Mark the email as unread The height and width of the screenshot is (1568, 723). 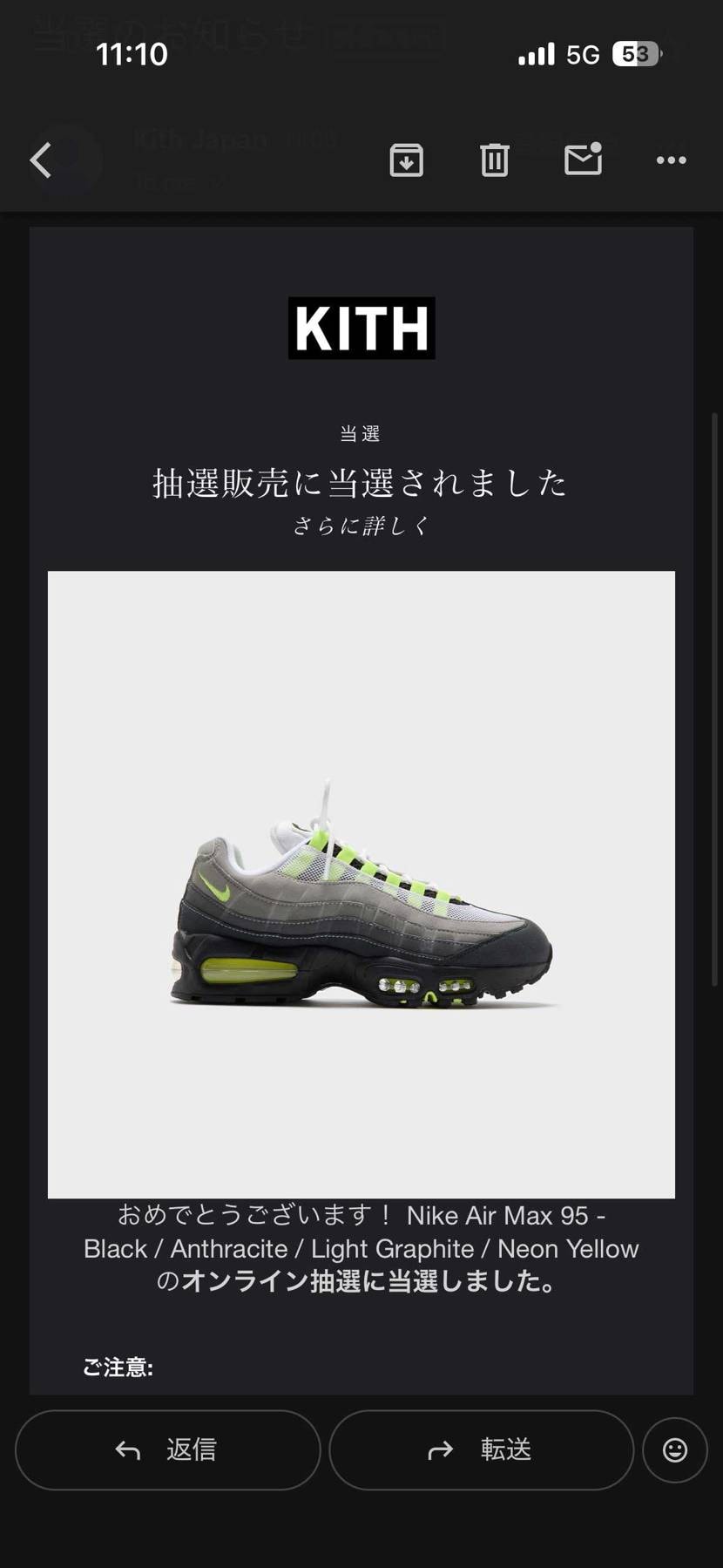[583, 160]
